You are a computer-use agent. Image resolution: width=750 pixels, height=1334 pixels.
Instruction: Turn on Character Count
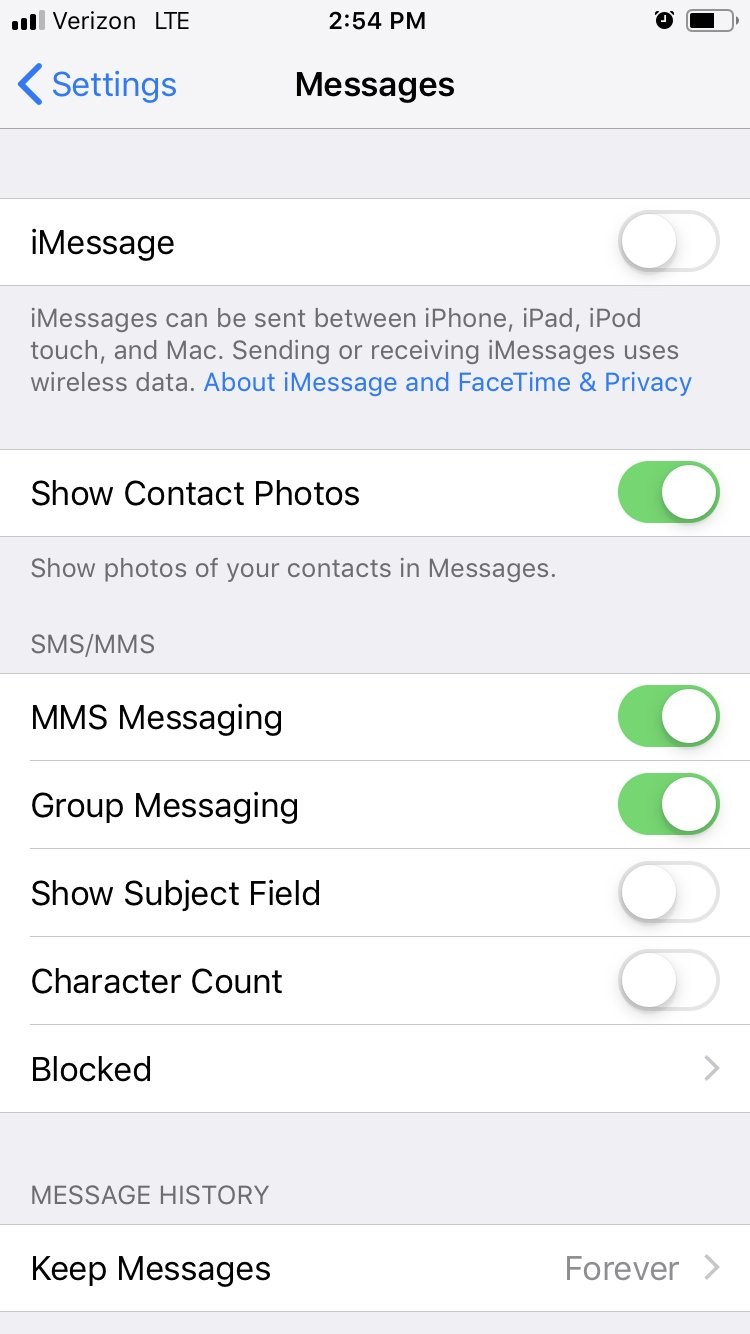(667, 980)
